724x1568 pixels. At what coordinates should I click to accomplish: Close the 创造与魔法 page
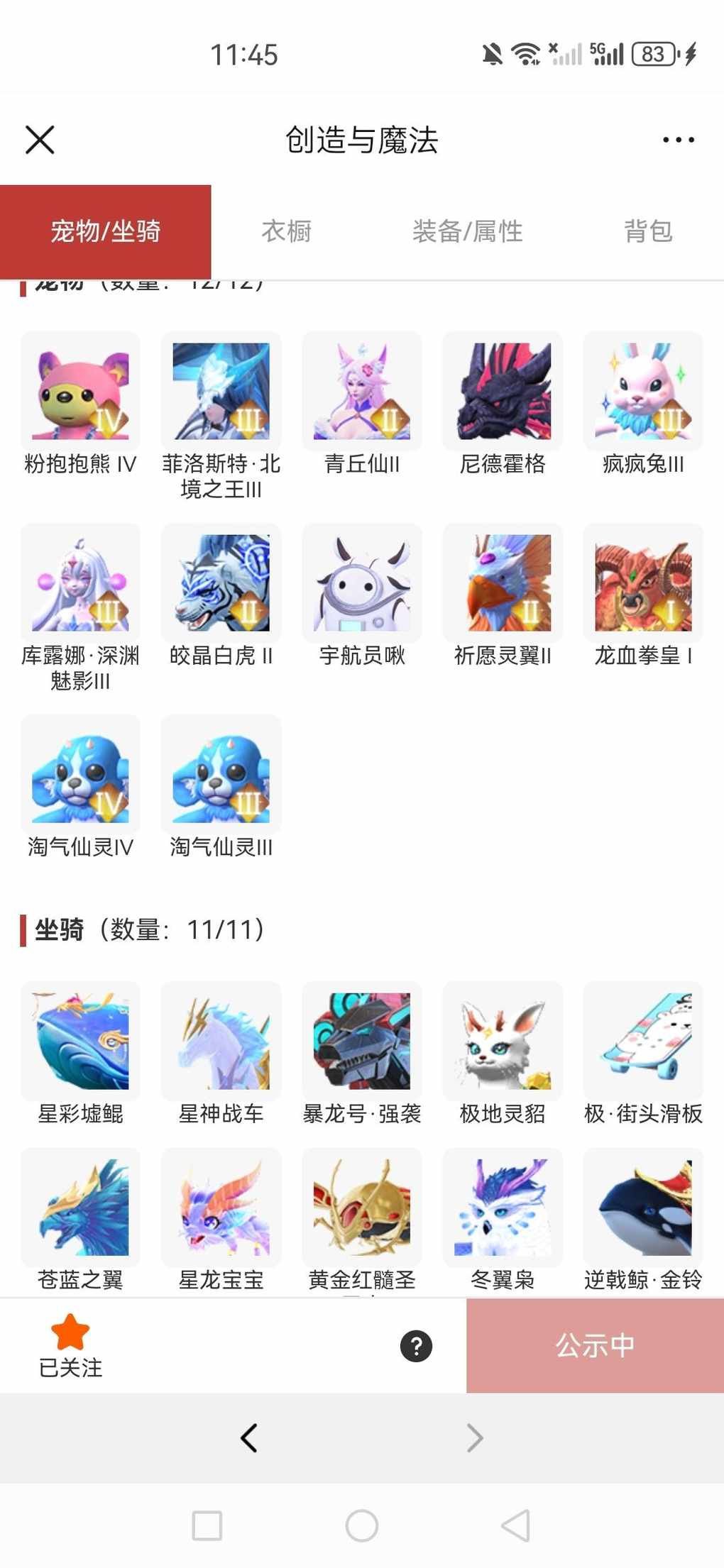coord(40,140)
